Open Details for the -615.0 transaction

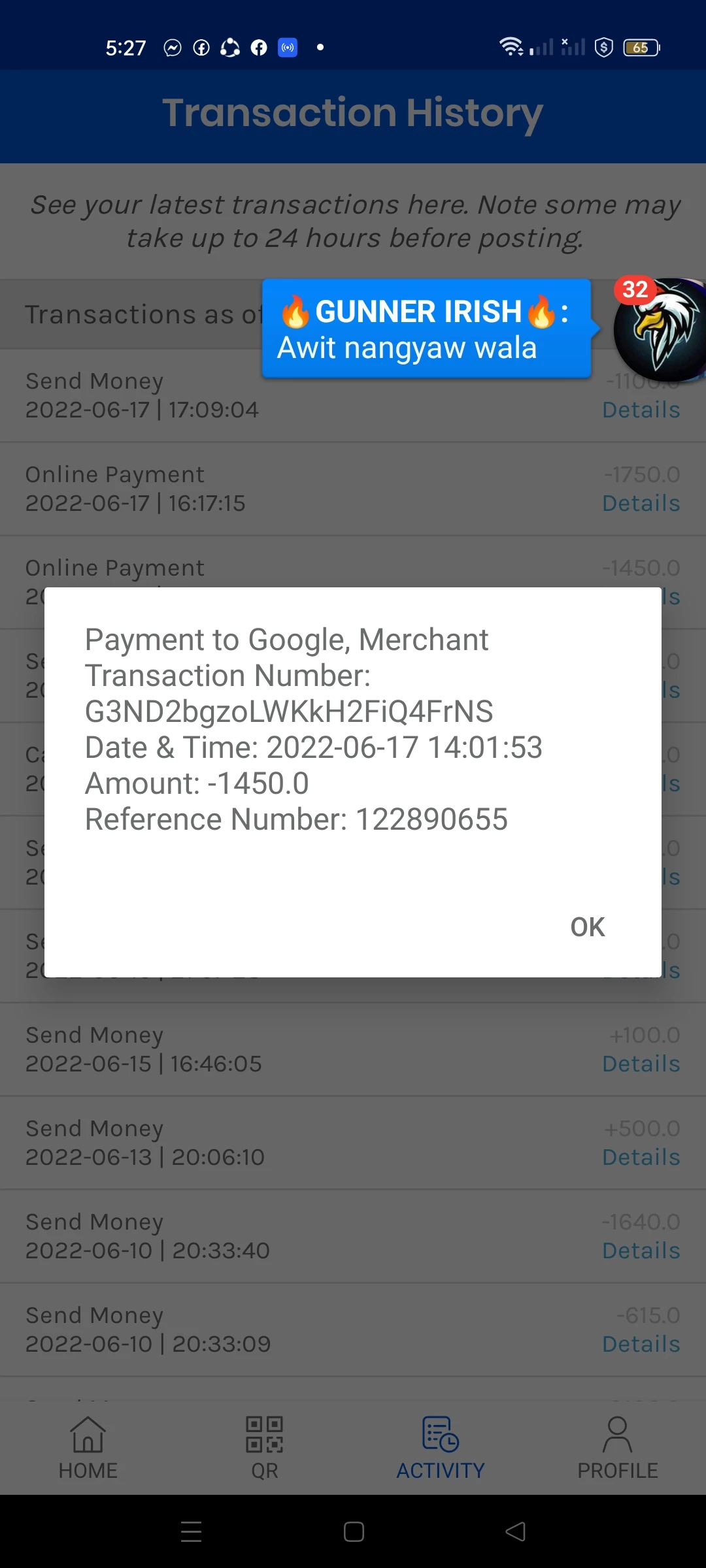tap(641, 1345)
